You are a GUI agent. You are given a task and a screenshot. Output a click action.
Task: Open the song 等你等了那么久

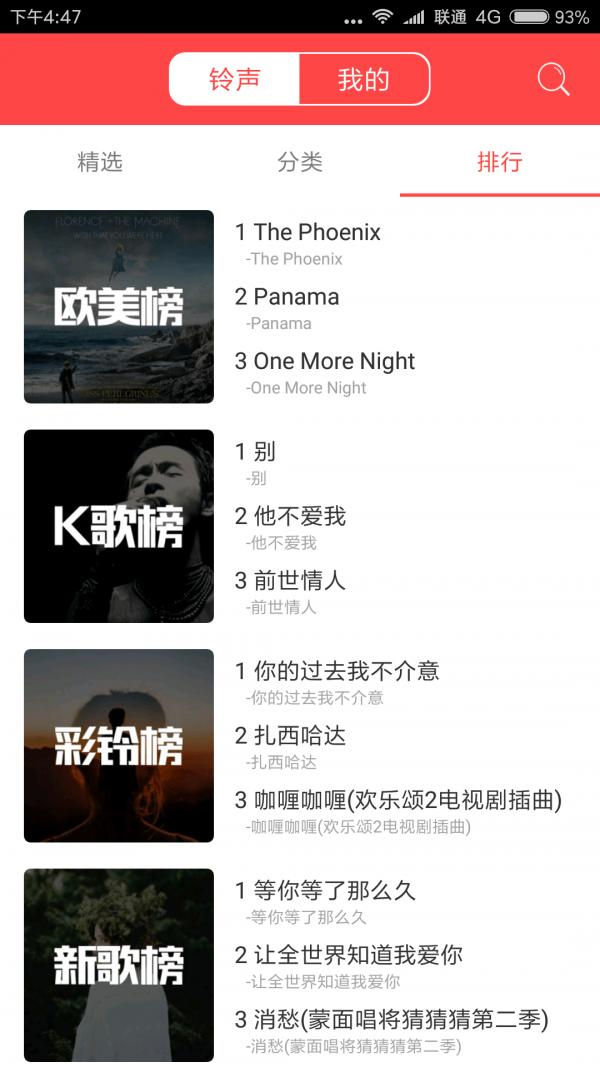point(325,901)
